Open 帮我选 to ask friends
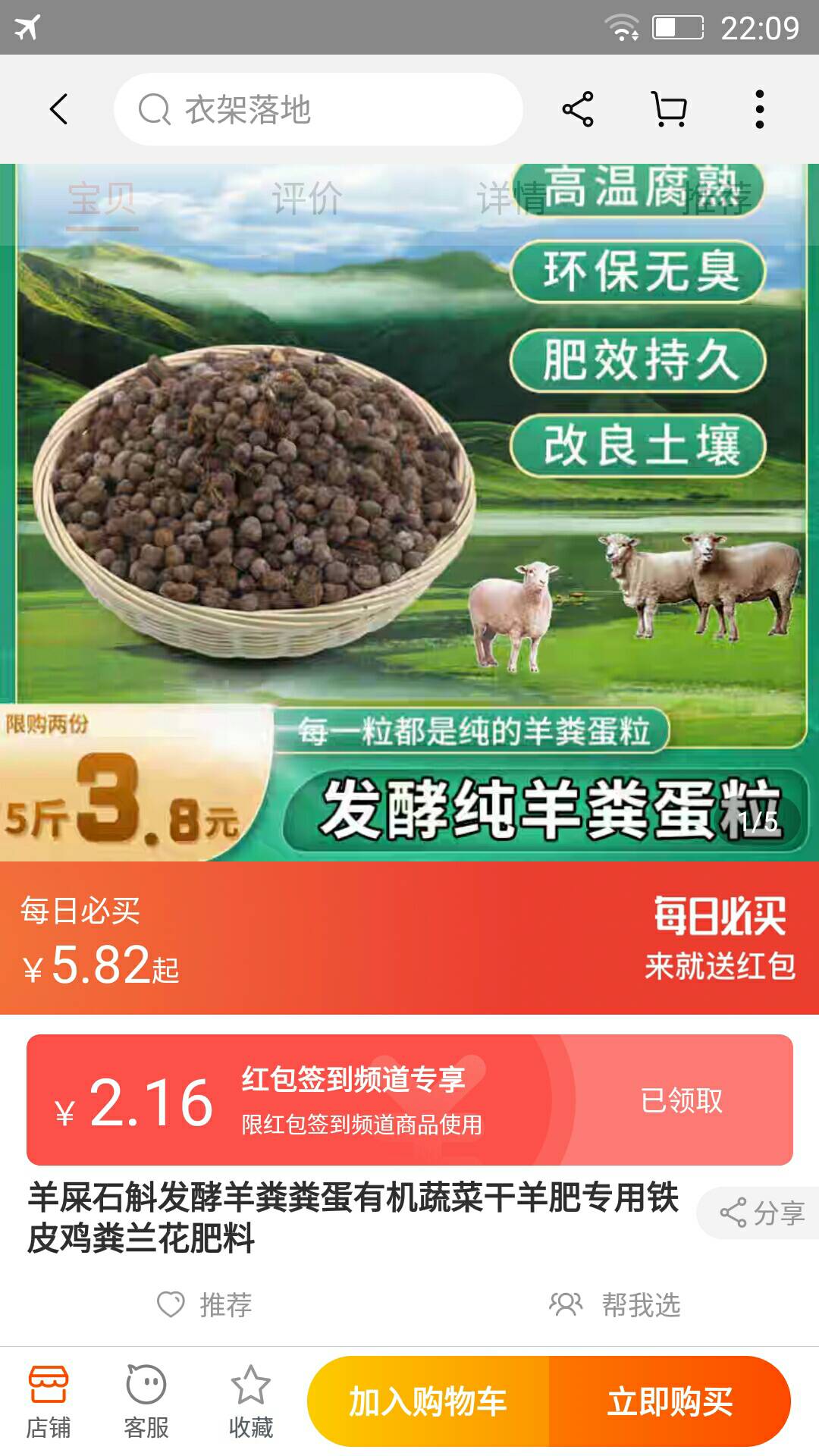 (x=615, y=1304)
